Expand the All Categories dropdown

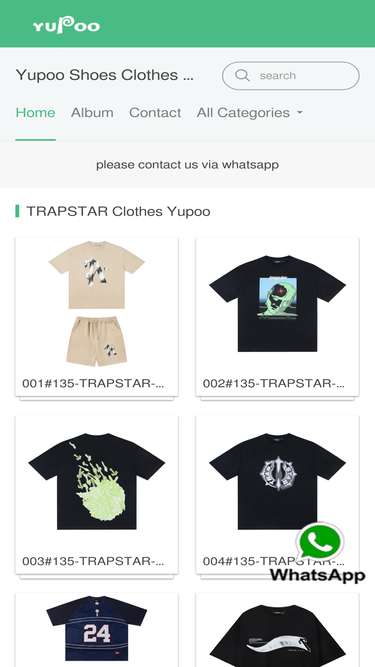click(250, 113)
